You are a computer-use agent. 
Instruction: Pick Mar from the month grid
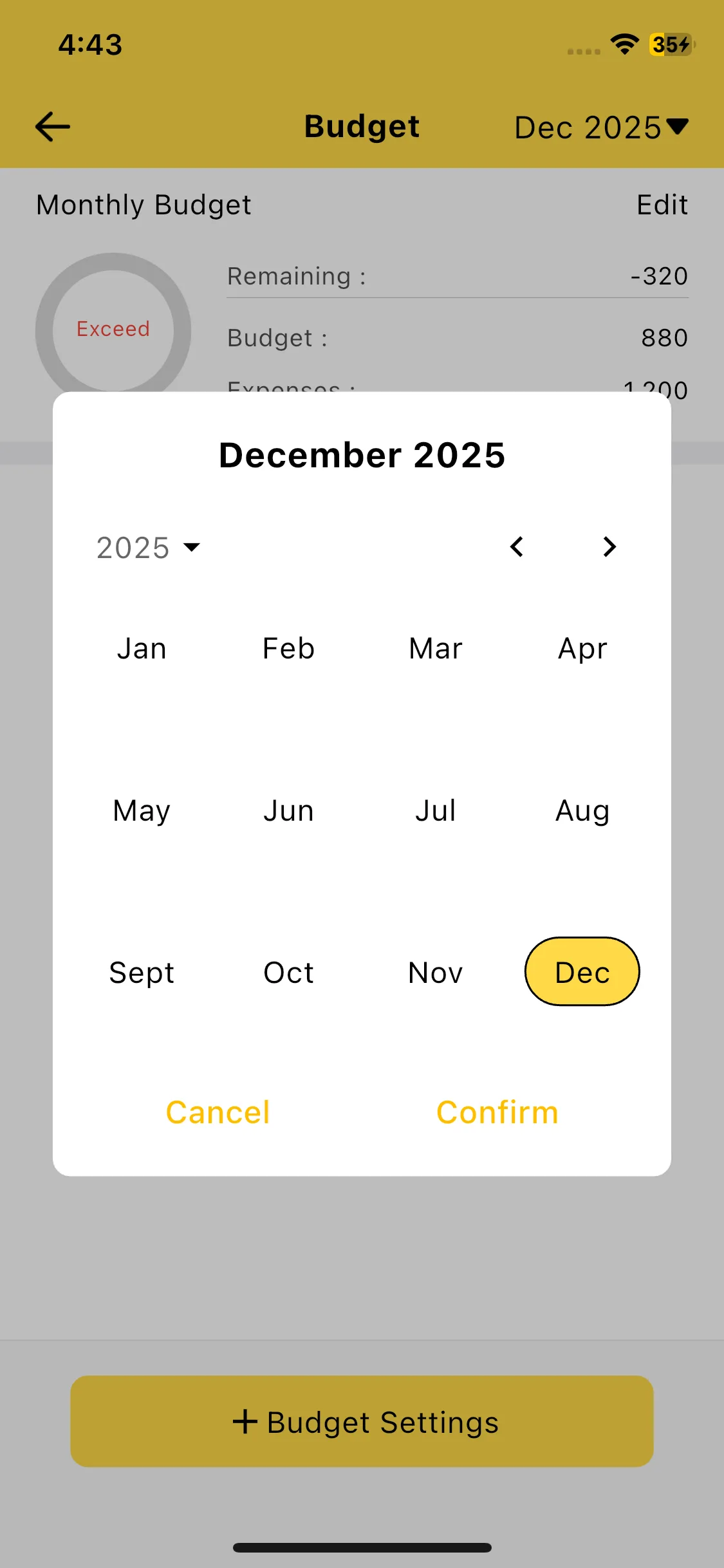436,648
